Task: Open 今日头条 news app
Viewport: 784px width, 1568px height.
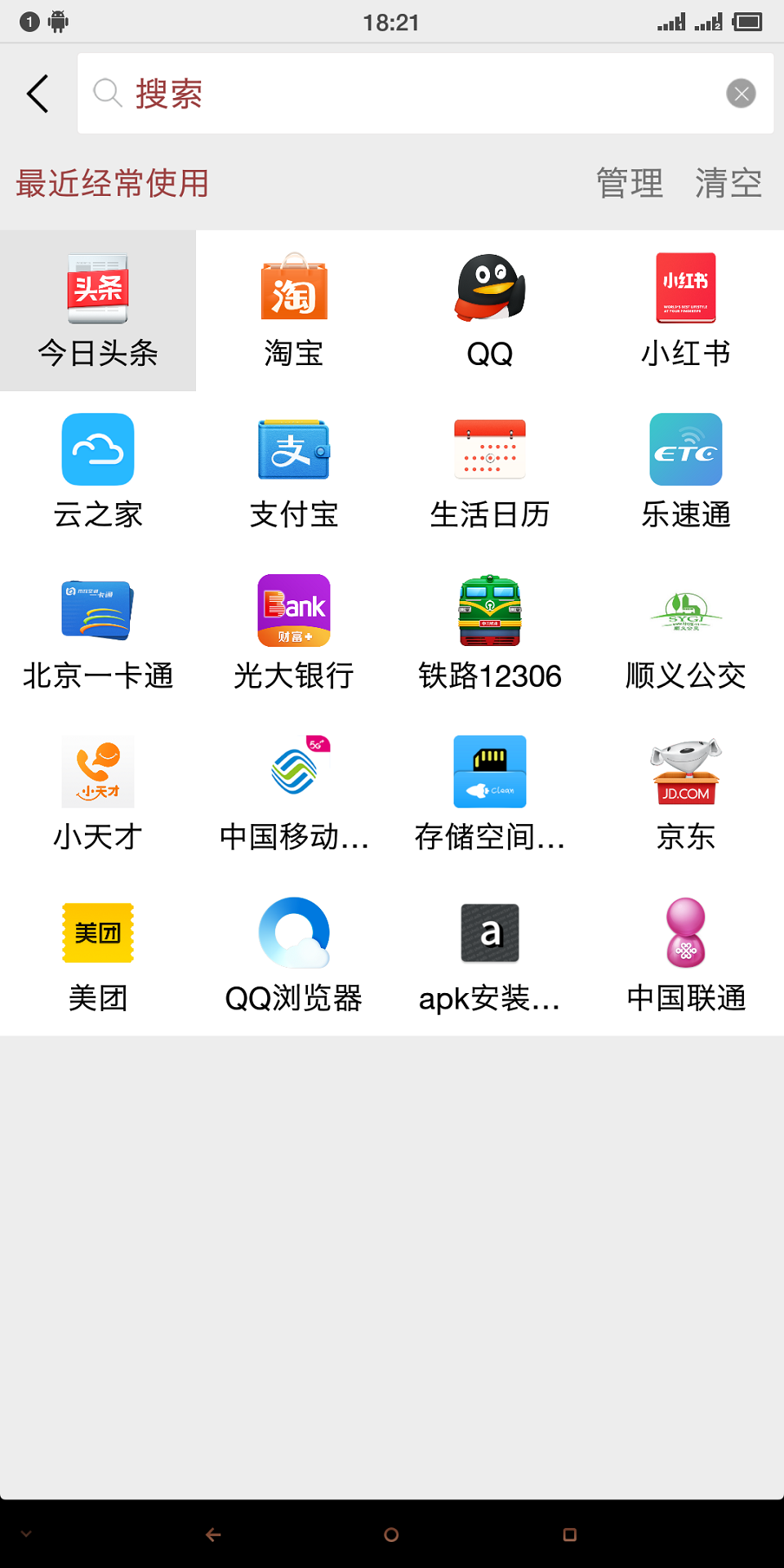Action: 97,310
